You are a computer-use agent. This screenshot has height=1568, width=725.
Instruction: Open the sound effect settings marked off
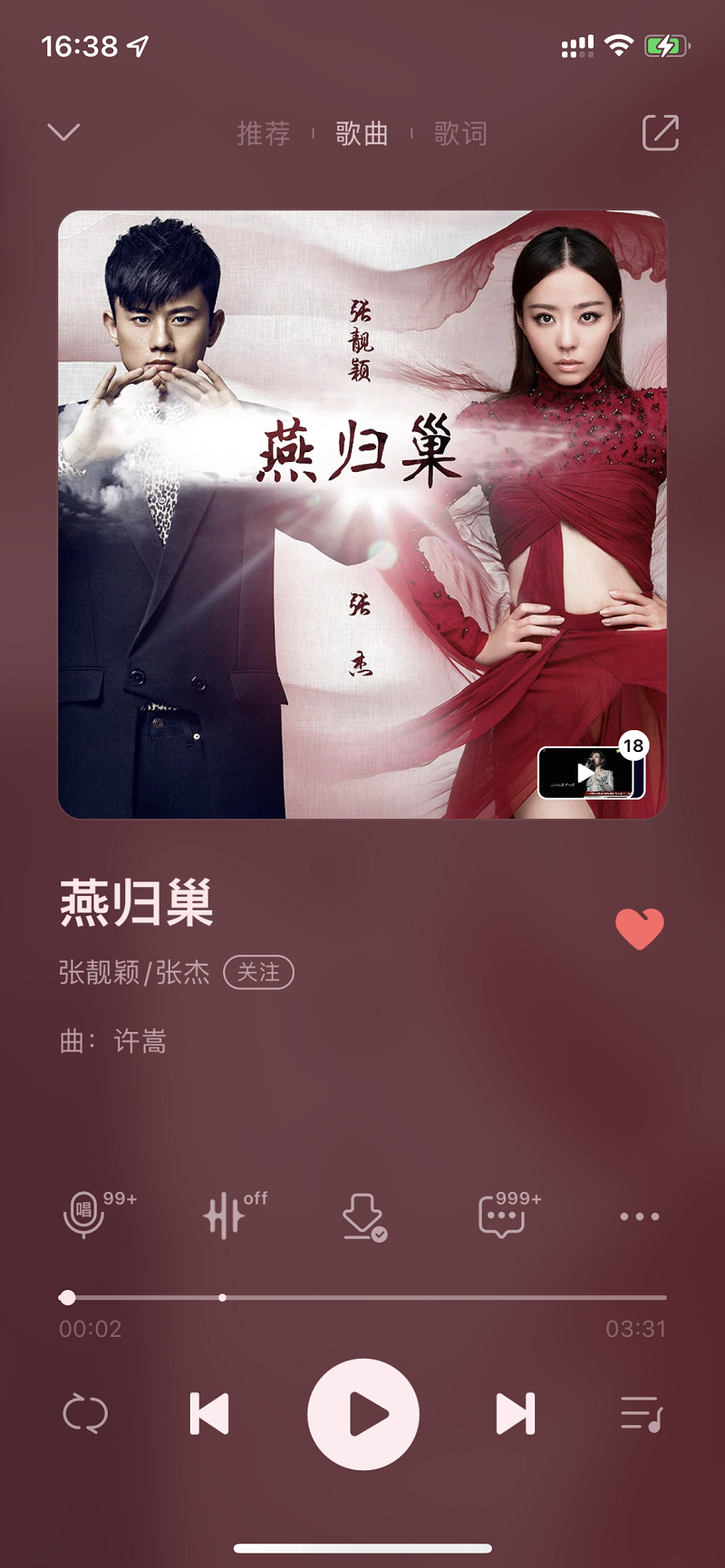225,1216
